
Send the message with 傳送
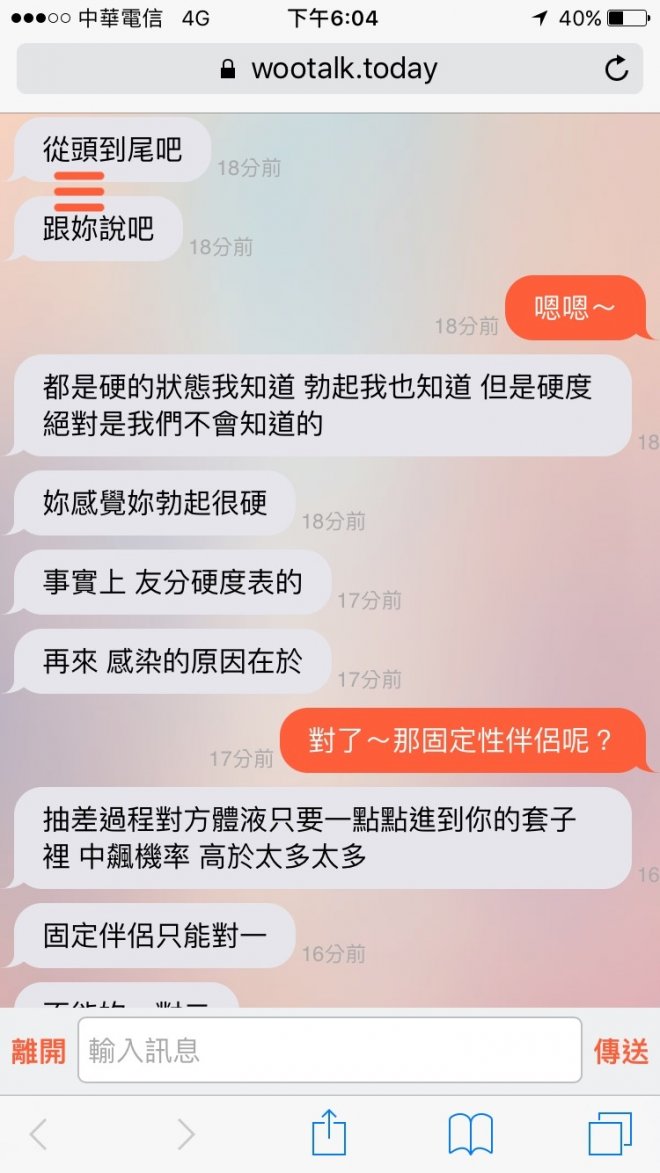[x=621, y=1051]
